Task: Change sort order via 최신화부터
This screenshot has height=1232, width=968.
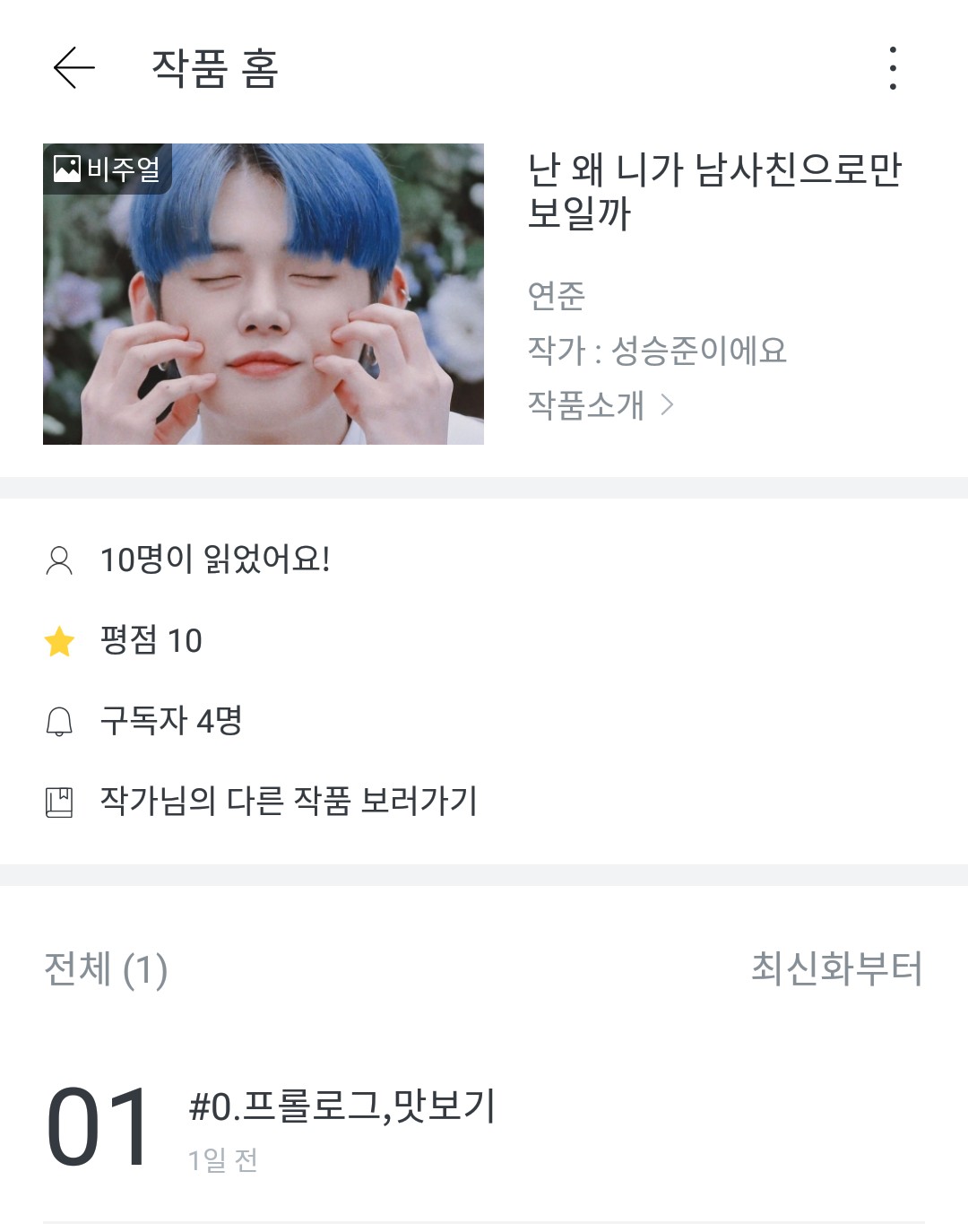Action: [836, 969]
